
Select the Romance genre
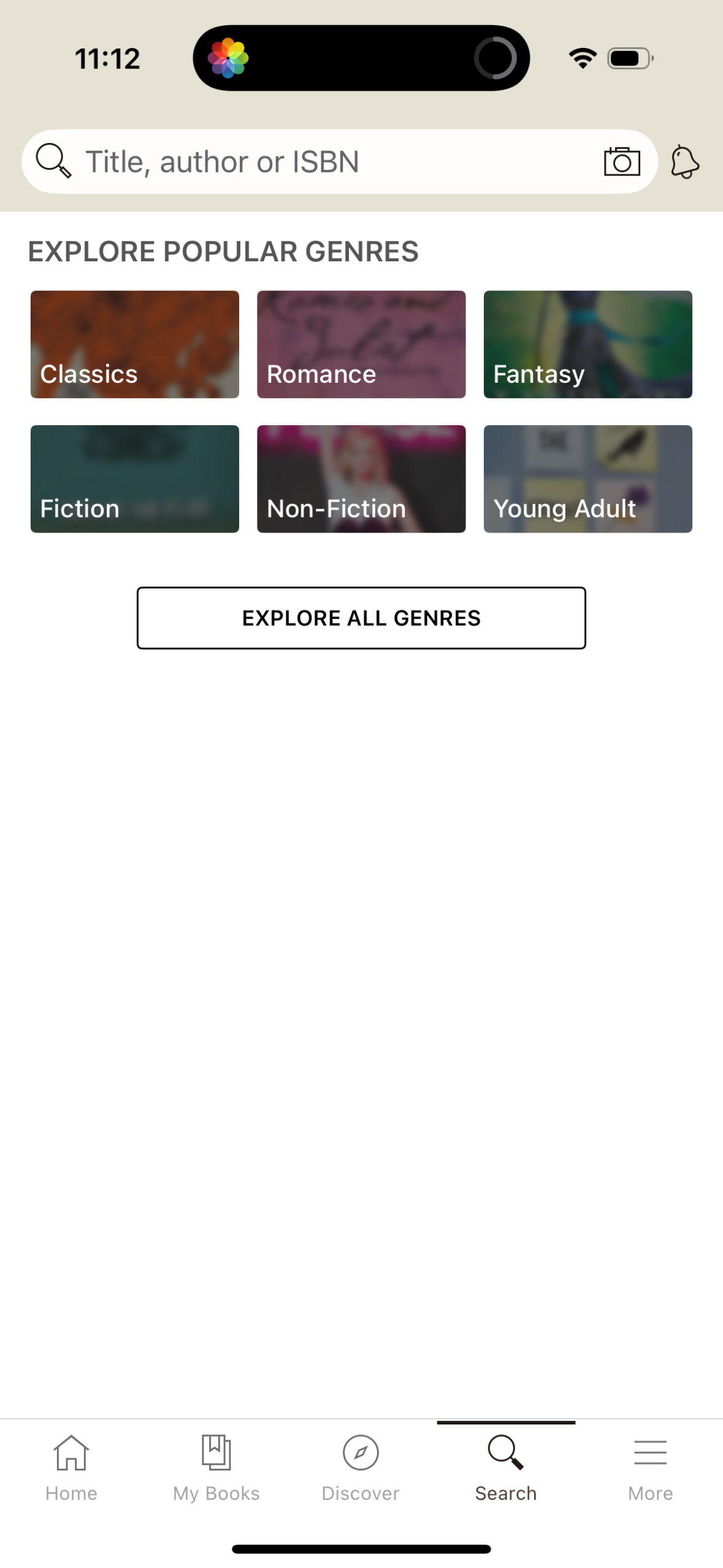point(361,344)
